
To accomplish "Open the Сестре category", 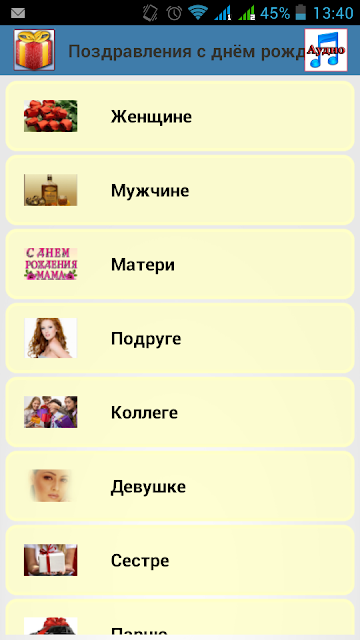I will (x=180, y=560).
